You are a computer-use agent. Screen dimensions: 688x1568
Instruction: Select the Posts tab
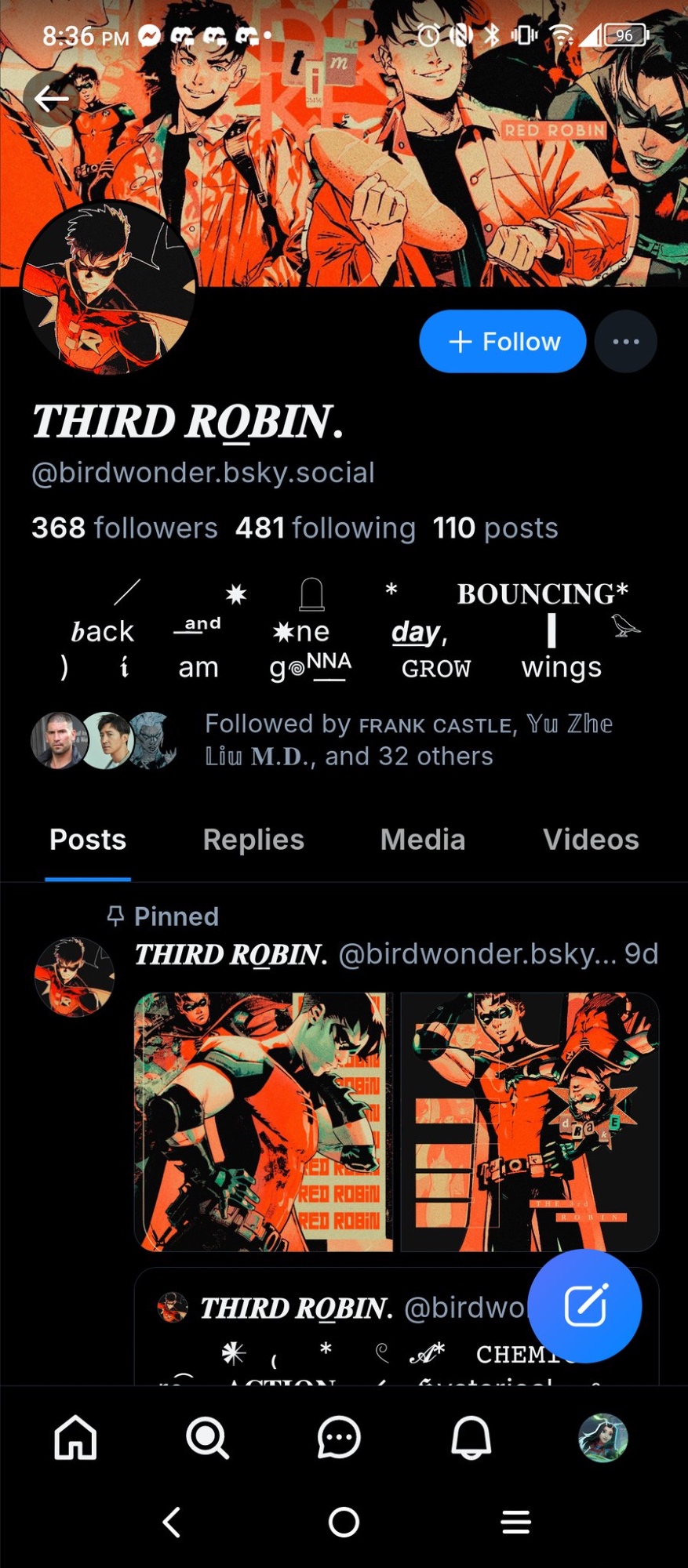tap(88, 840)
